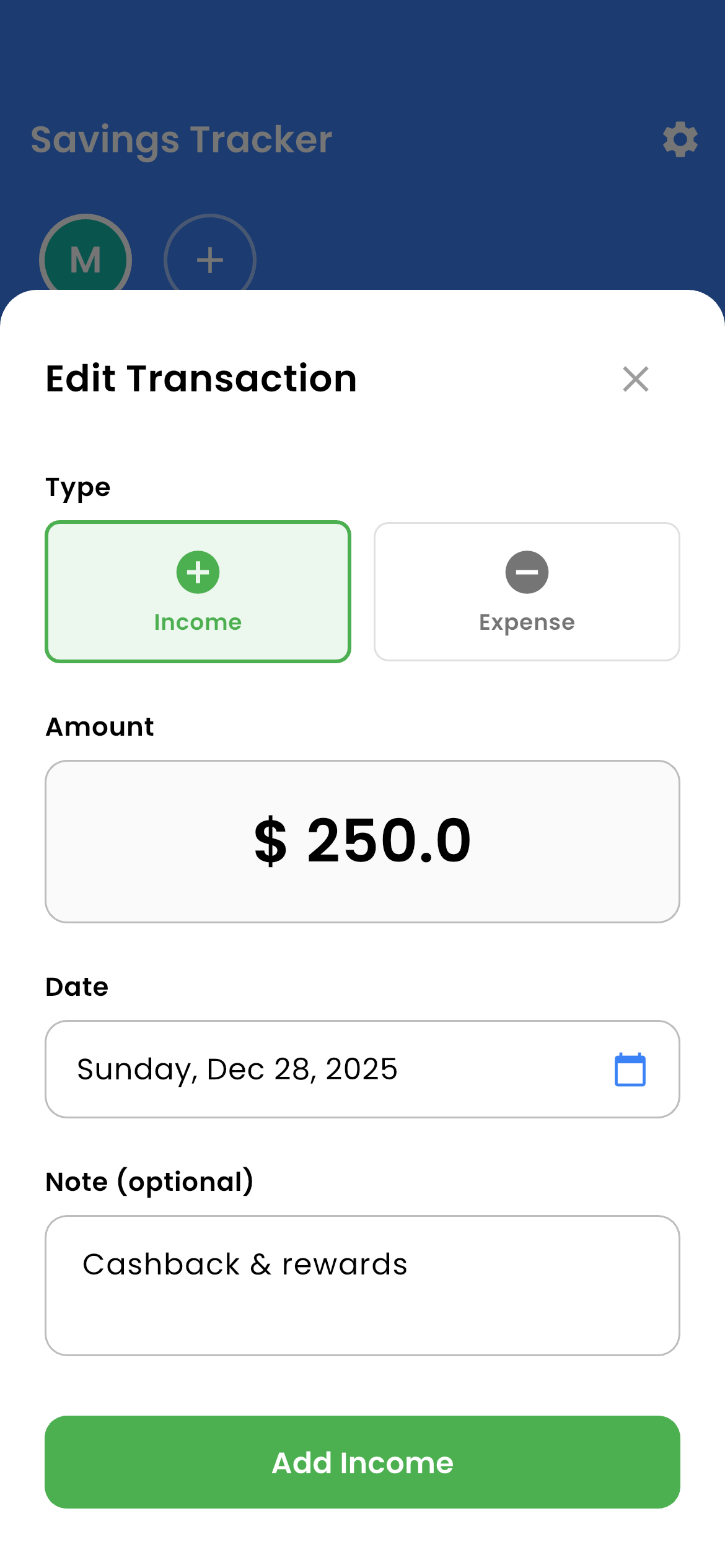Select the Income transaction type
The image size is (725, 1568).
(197, 591)
